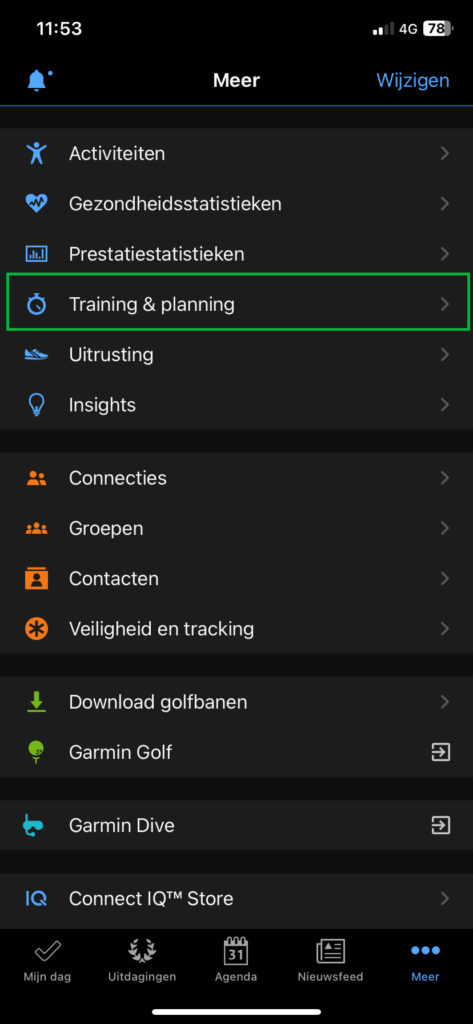
Task: Switch to the Agenda tab
Action: pos(236,960)
